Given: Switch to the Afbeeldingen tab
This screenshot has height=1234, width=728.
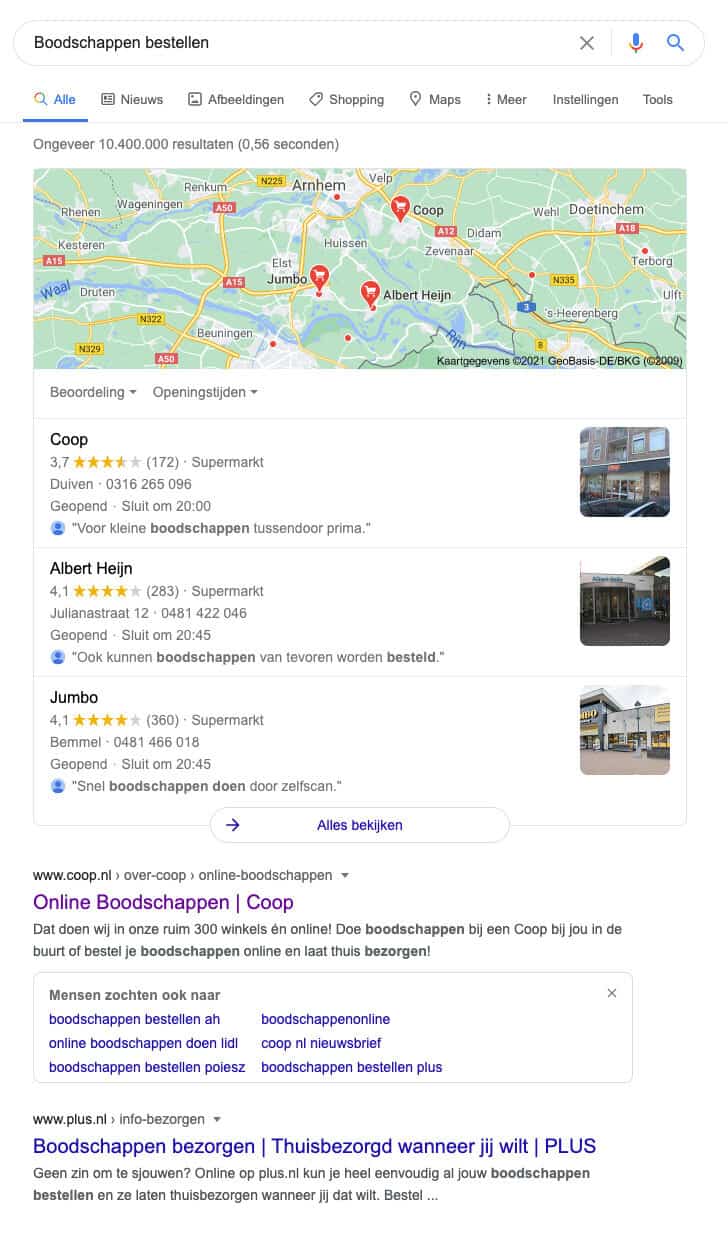Looking at the screenshot, I should pyautogui.click(x=236, y=99).
